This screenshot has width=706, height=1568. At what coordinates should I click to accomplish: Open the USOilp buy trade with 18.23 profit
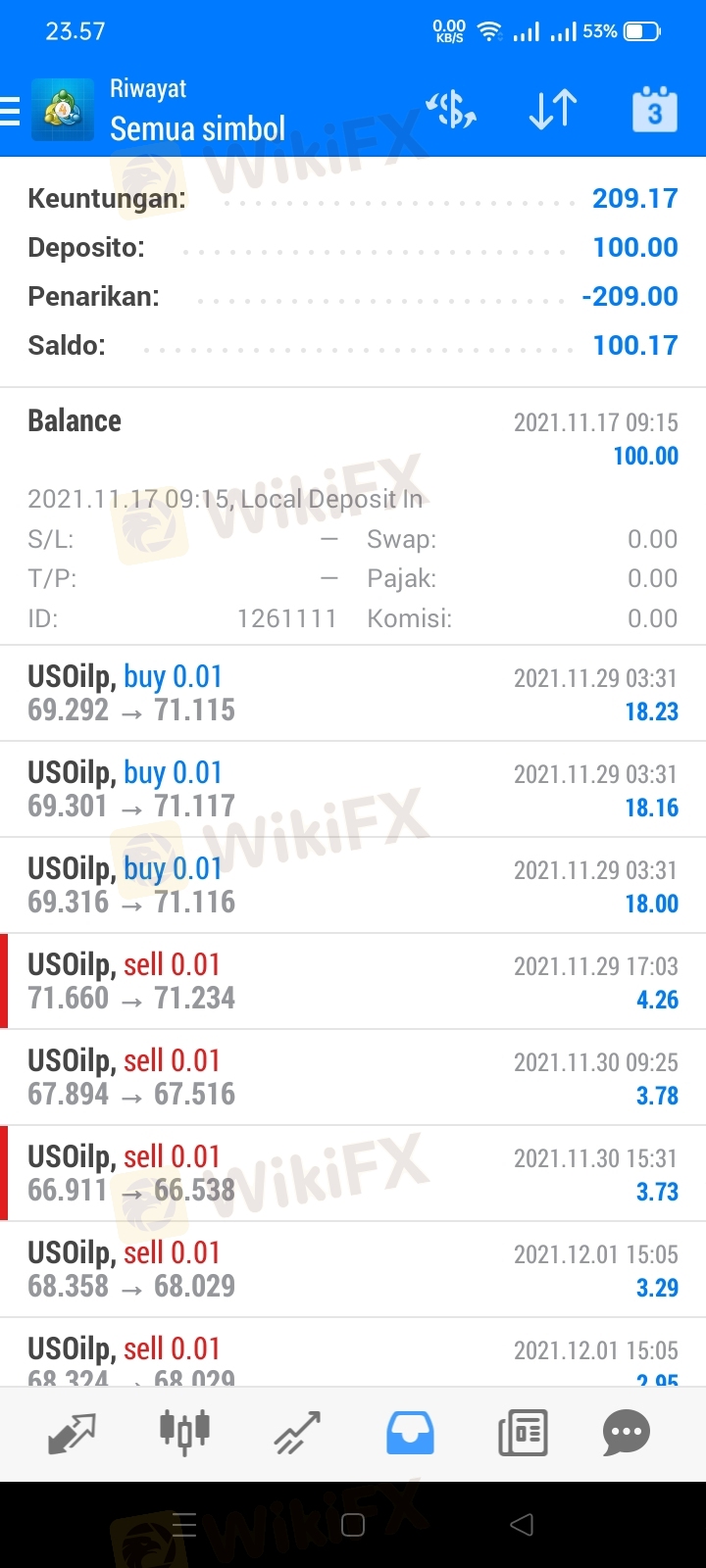[353, 693]
